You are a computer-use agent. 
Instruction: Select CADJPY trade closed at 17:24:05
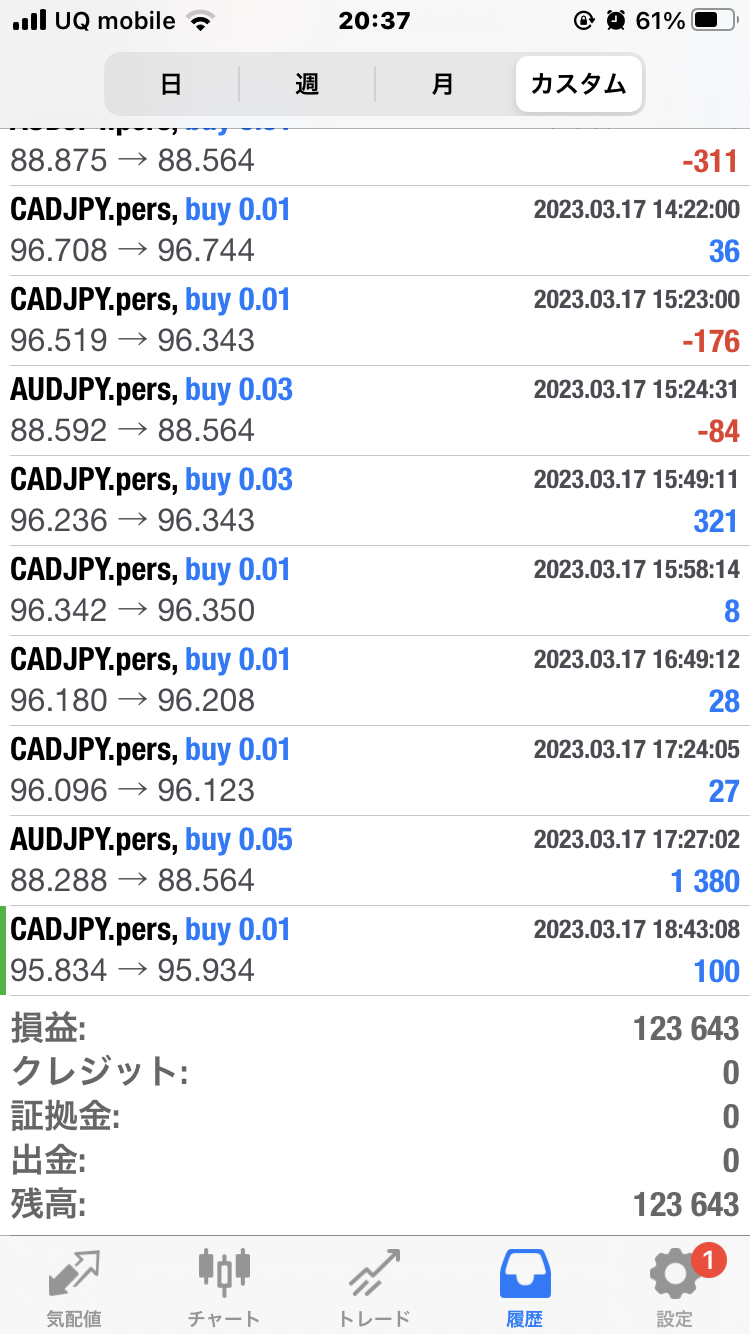375,770
